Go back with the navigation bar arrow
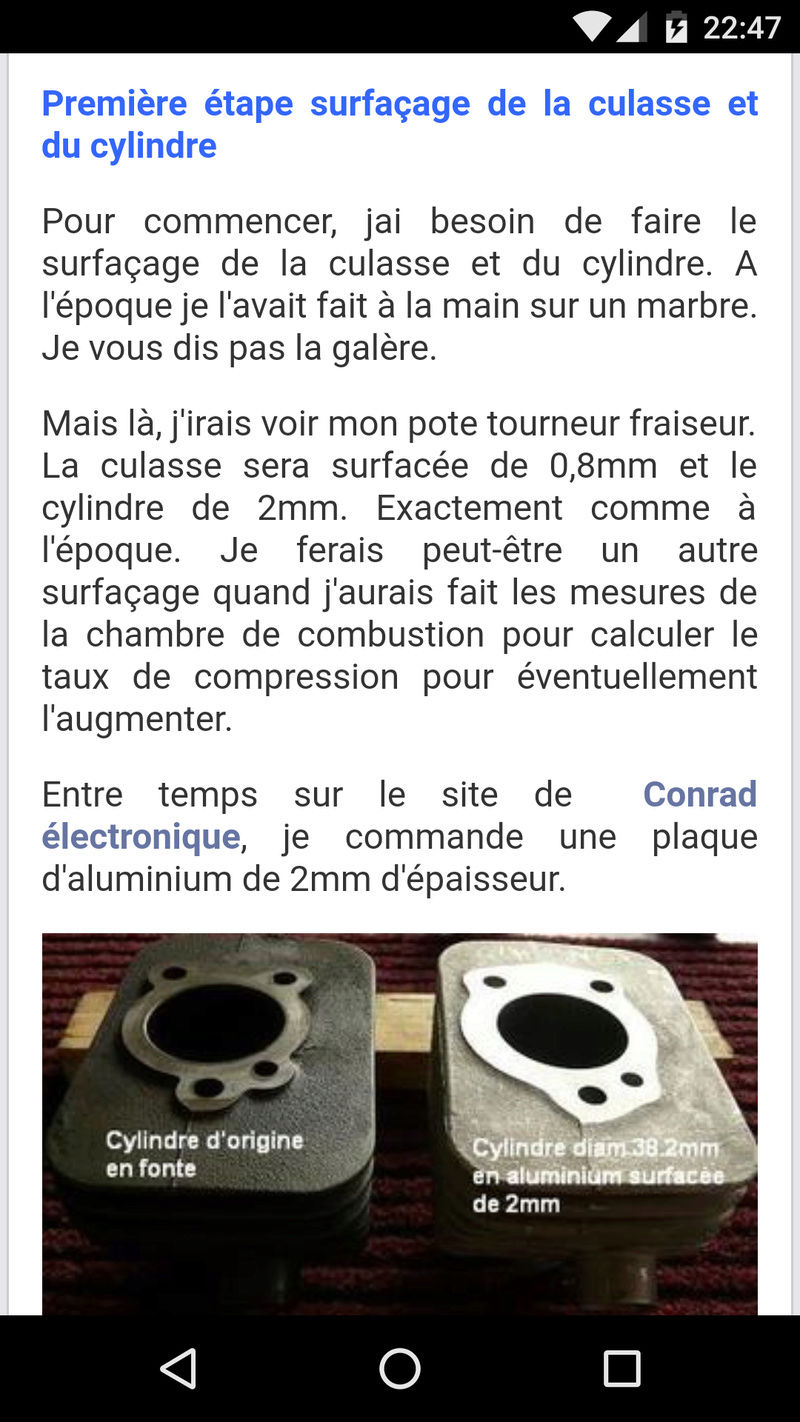 179,1368
